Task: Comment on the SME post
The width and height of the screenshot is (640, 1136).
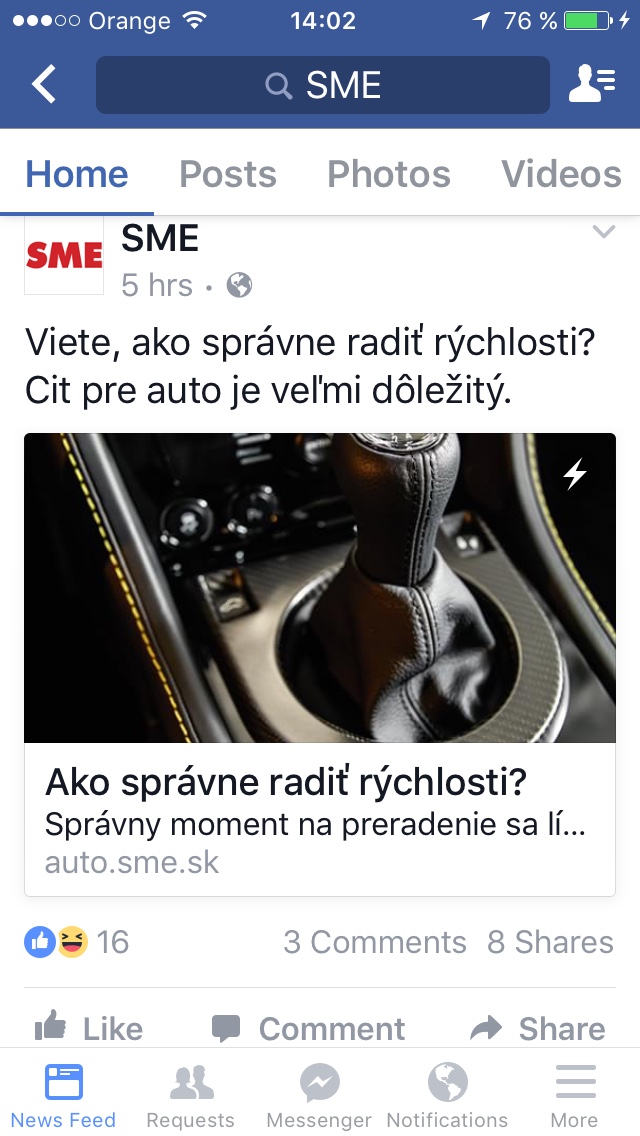Action: tap(308, 1027)
